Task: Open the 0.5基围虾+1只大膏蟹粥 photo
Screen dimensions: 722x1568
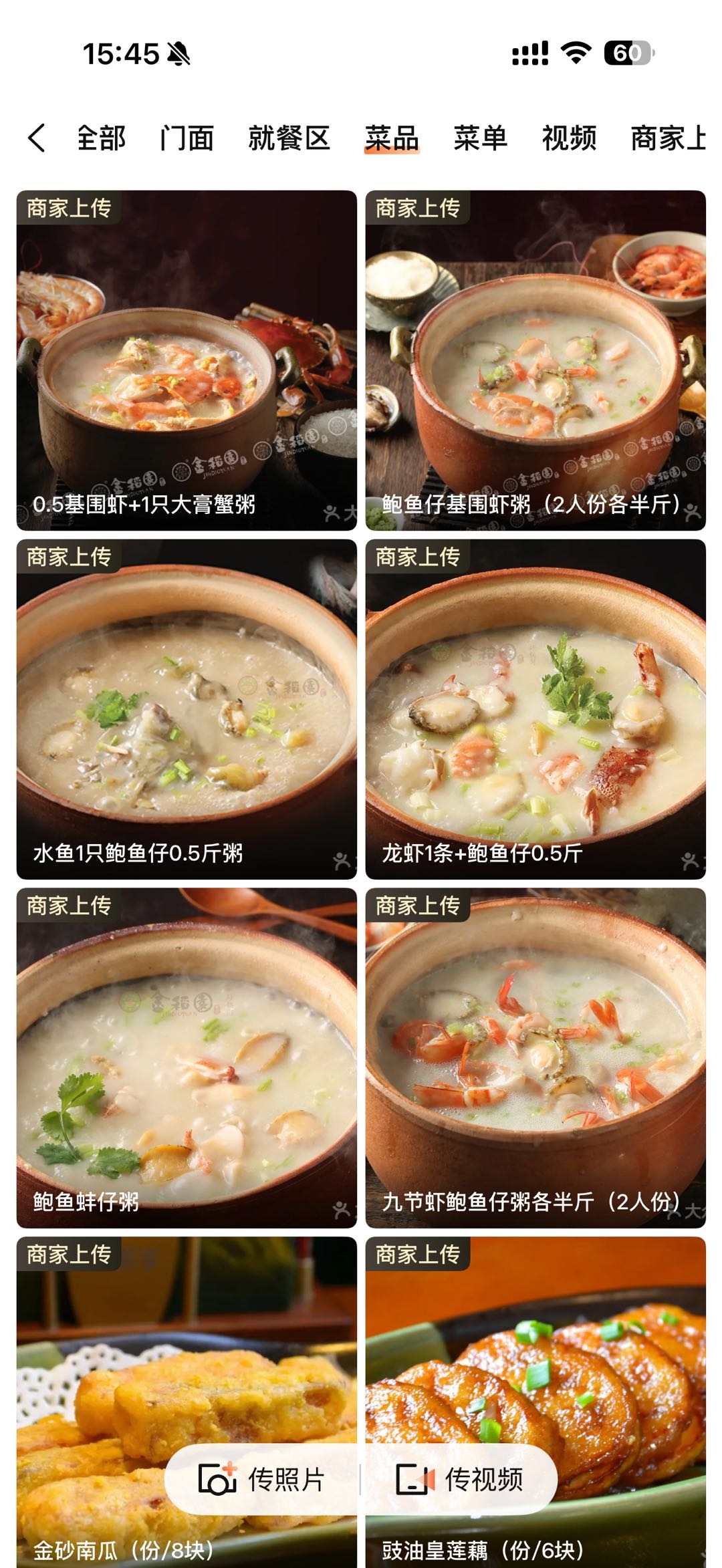Action: [187, 360]
